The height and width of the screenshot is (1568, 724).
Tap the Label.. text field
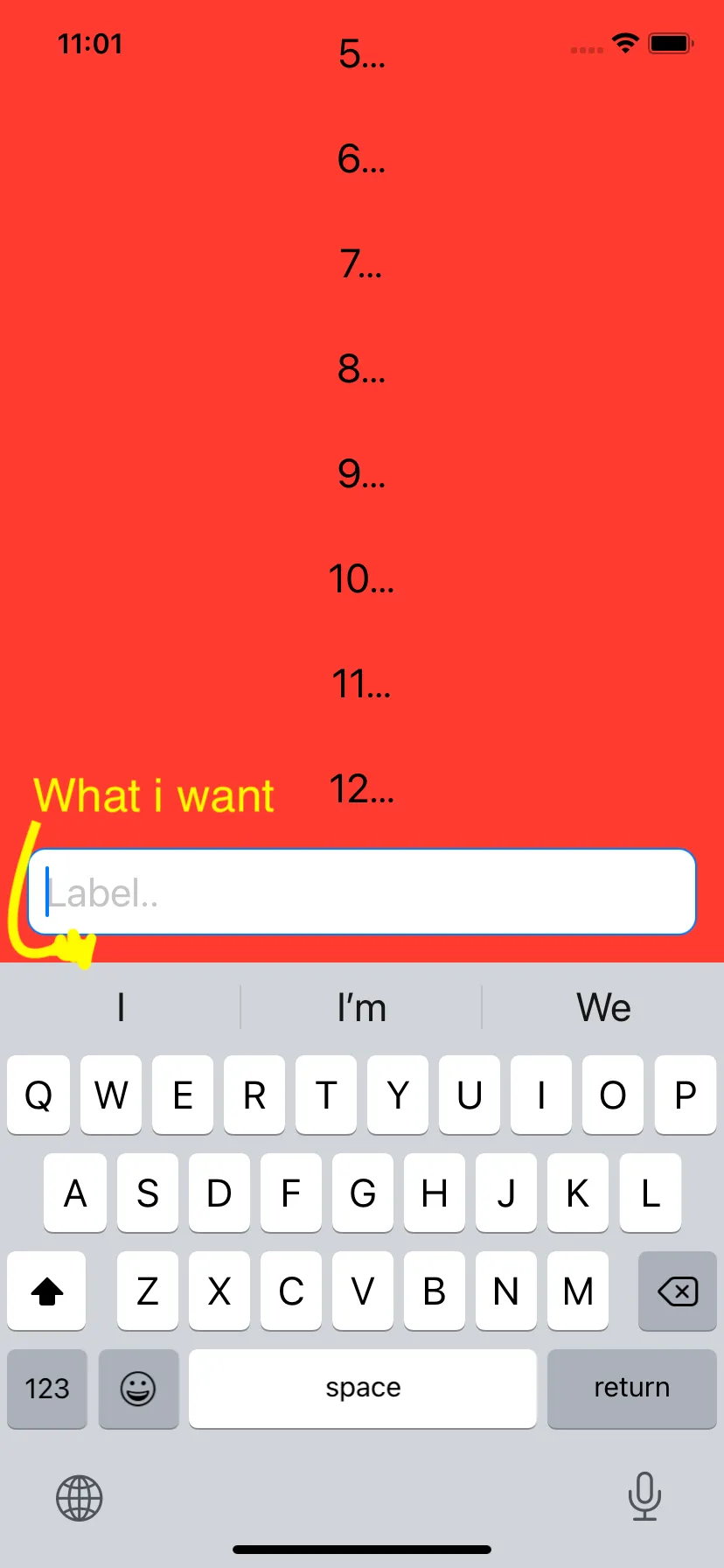362,892
